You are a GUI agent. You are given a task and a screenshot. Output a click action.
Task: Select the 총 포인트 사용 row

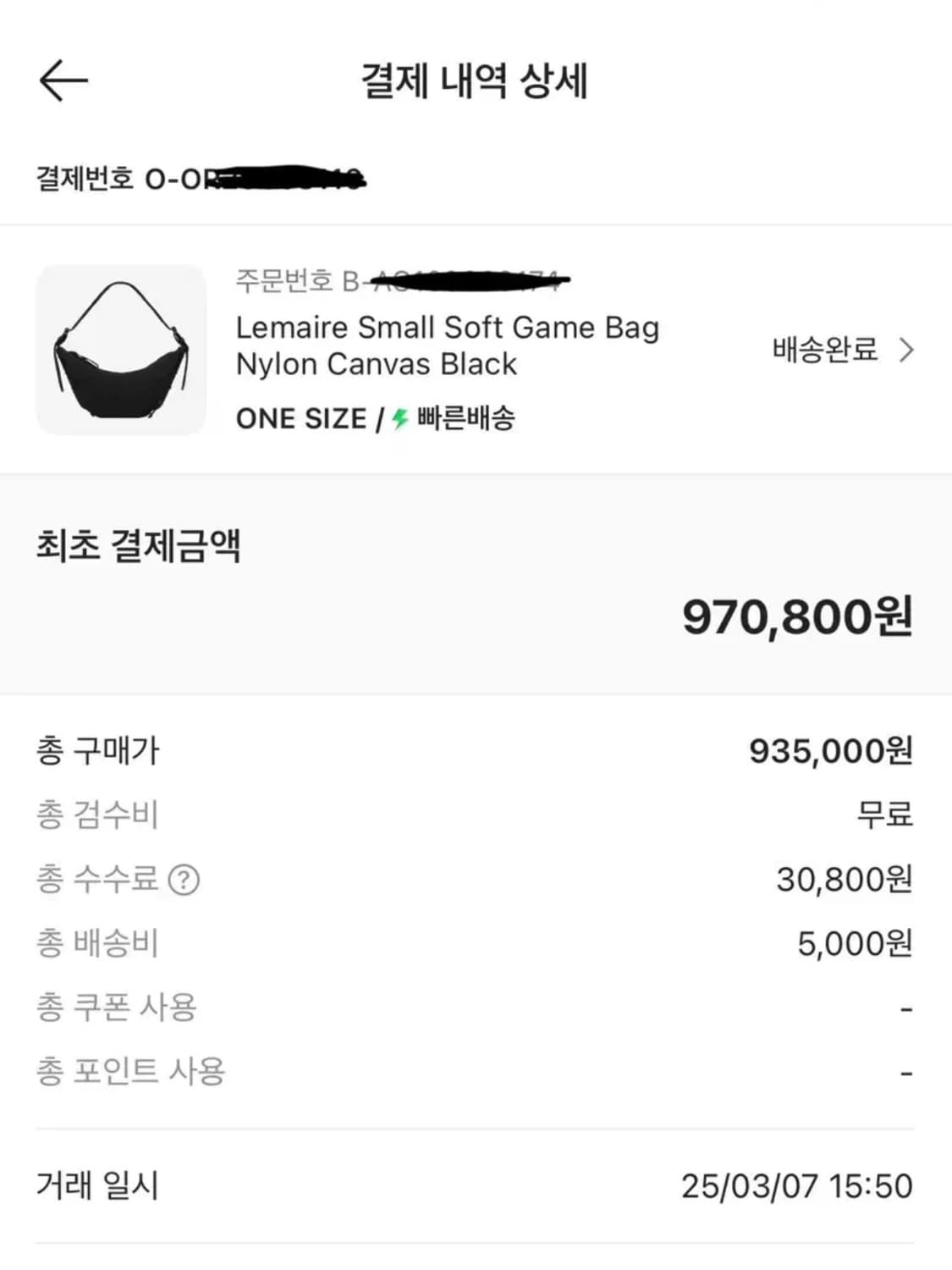(131, 1071)
